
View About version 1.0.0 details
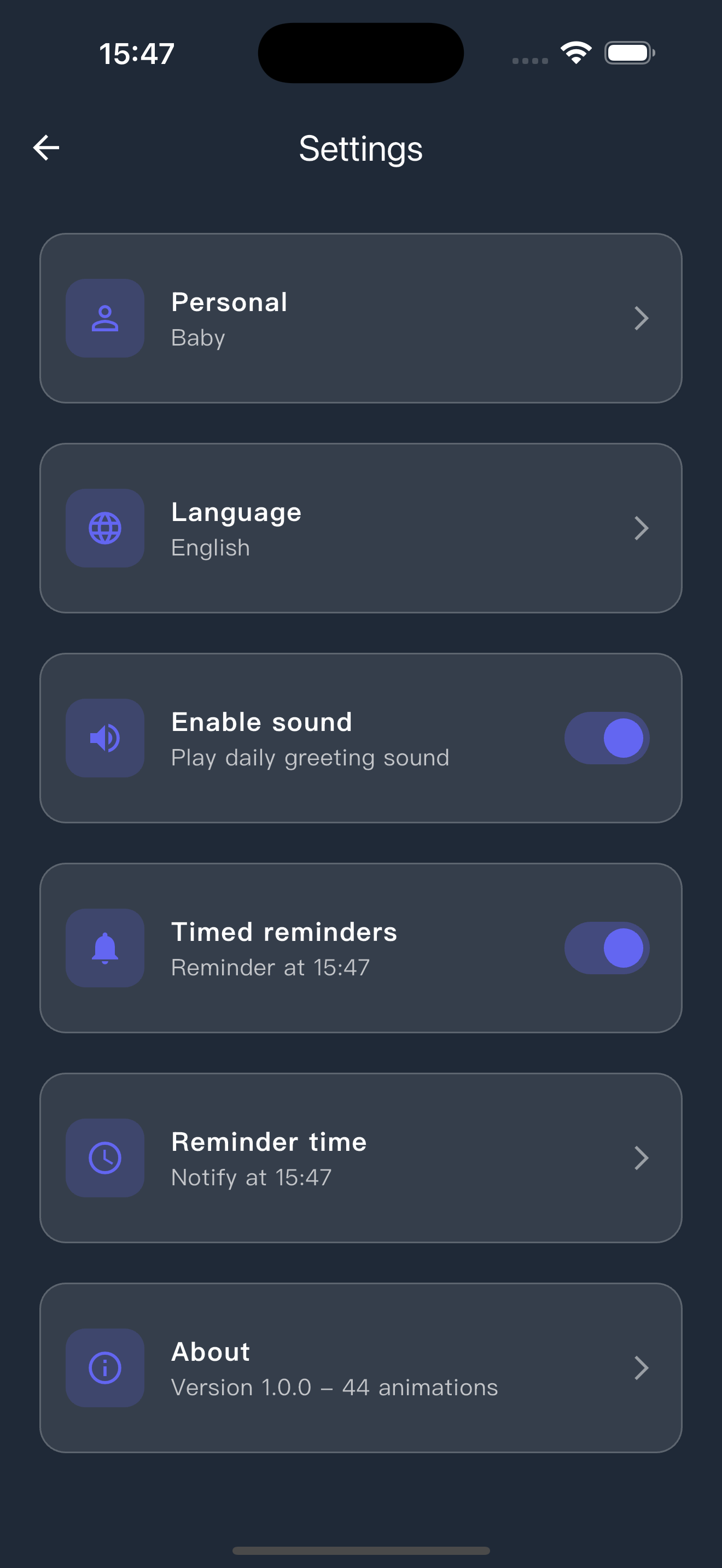click(x=361, y=1368)
